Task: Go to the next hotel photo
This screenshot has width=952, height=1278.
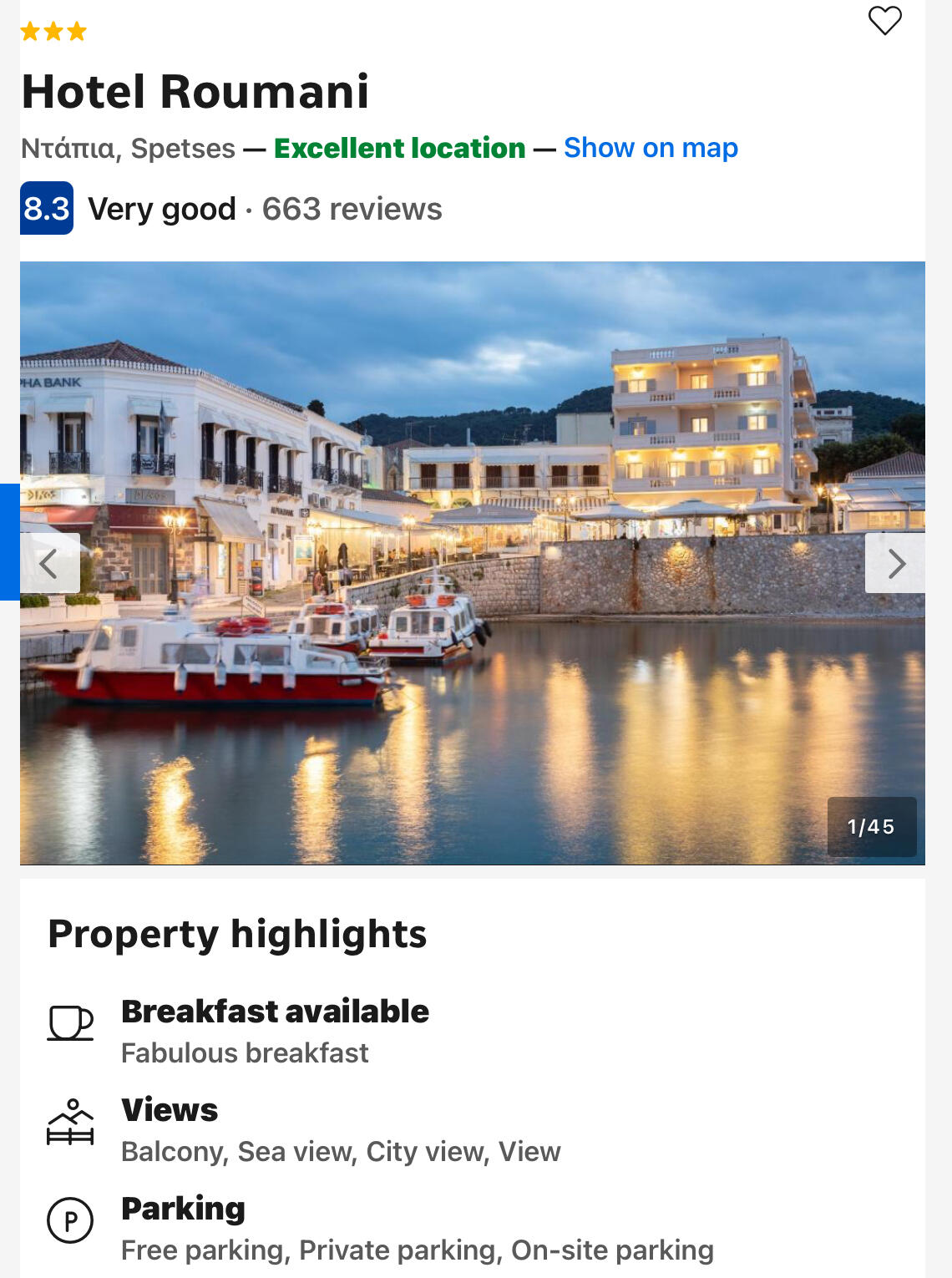Action: tap(895, 564)
